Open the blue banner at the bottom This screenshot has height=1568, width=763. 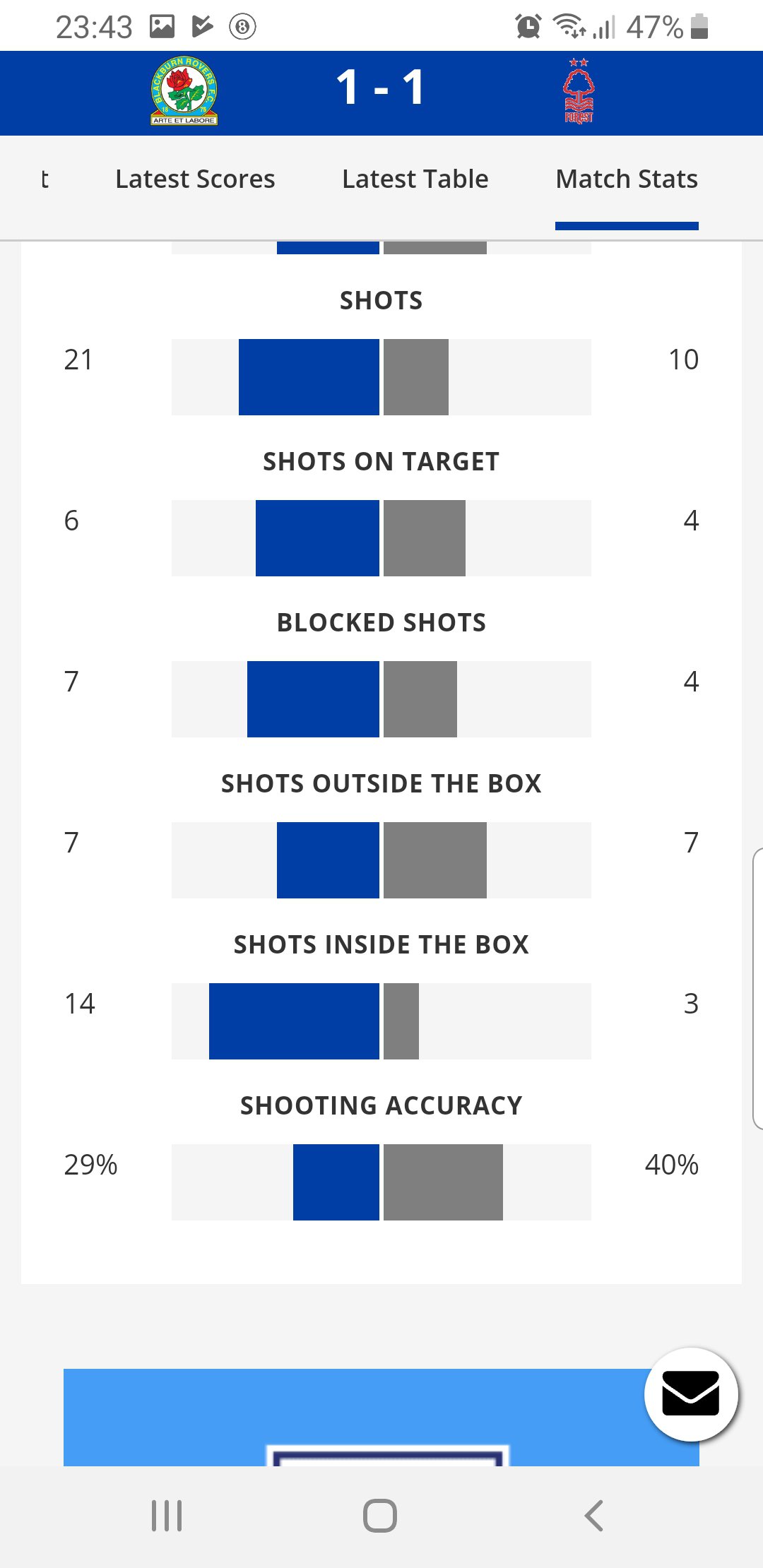point(381,1417)
